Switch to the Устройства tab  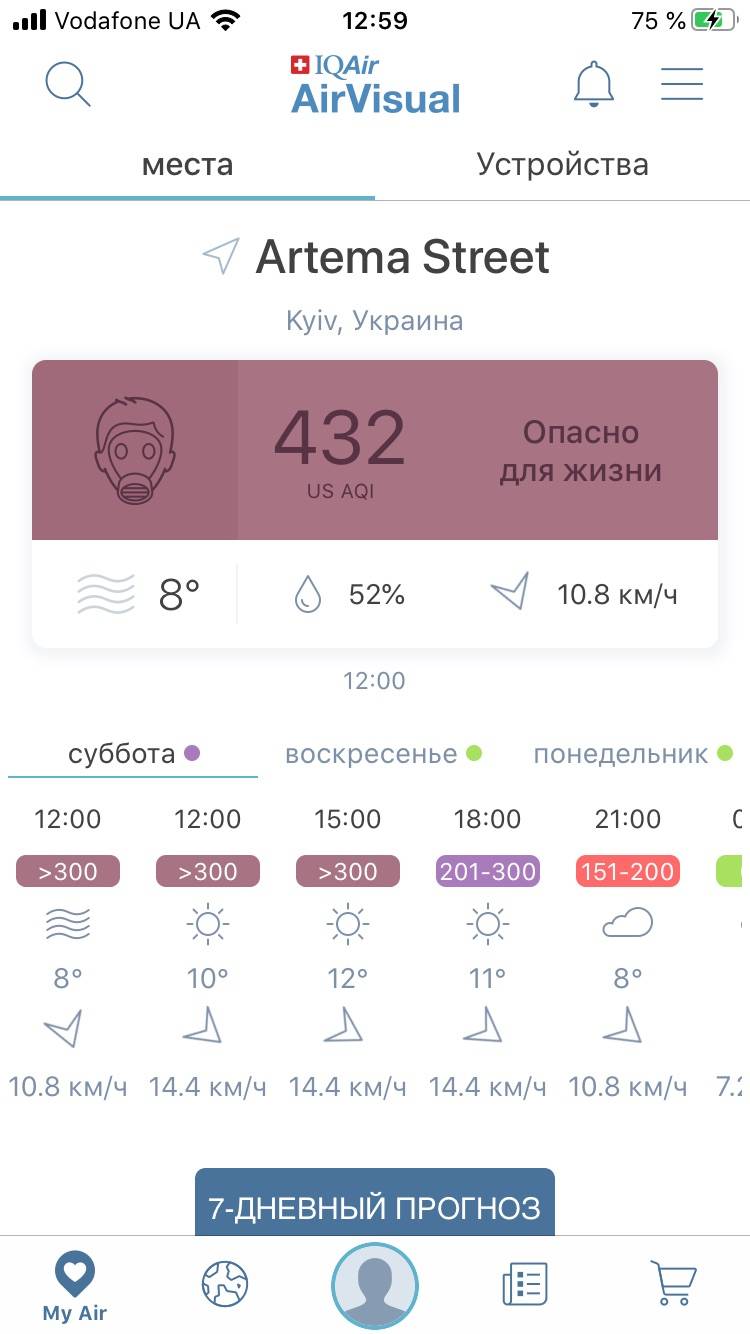click(562, 164)
